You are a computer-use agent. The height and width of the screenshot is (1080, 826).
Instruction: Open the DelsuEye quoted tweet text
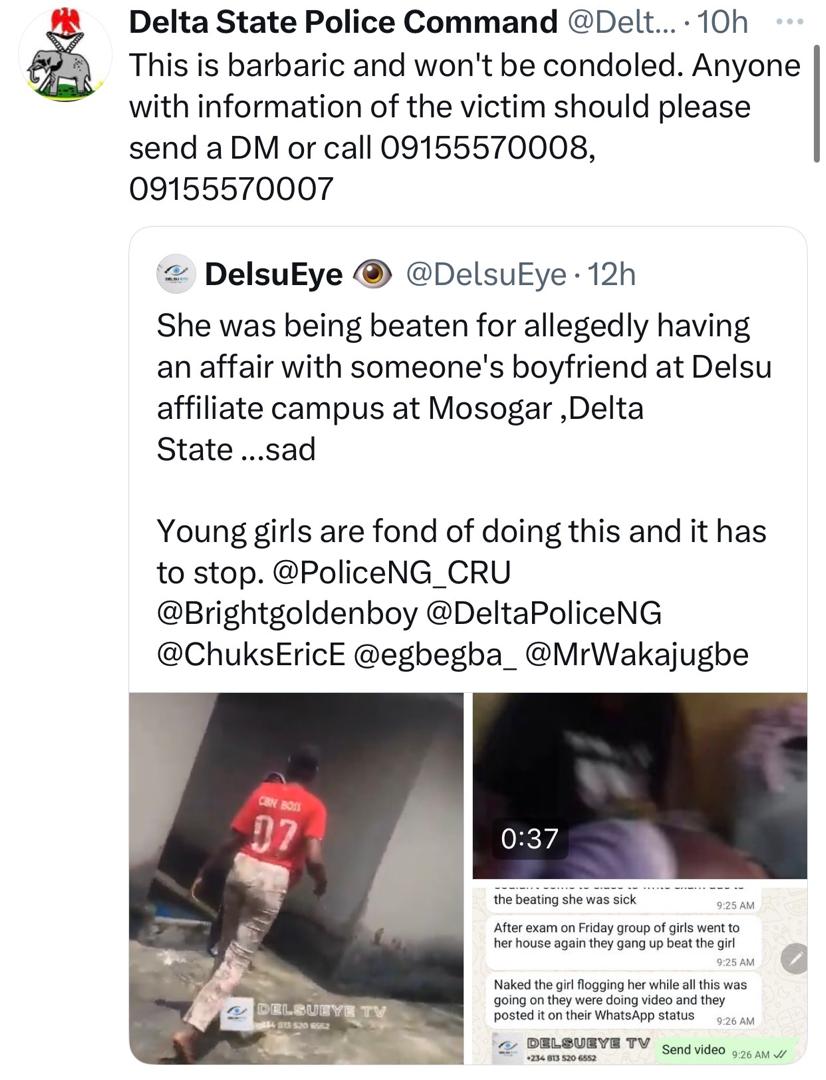(x=450, y=385)
